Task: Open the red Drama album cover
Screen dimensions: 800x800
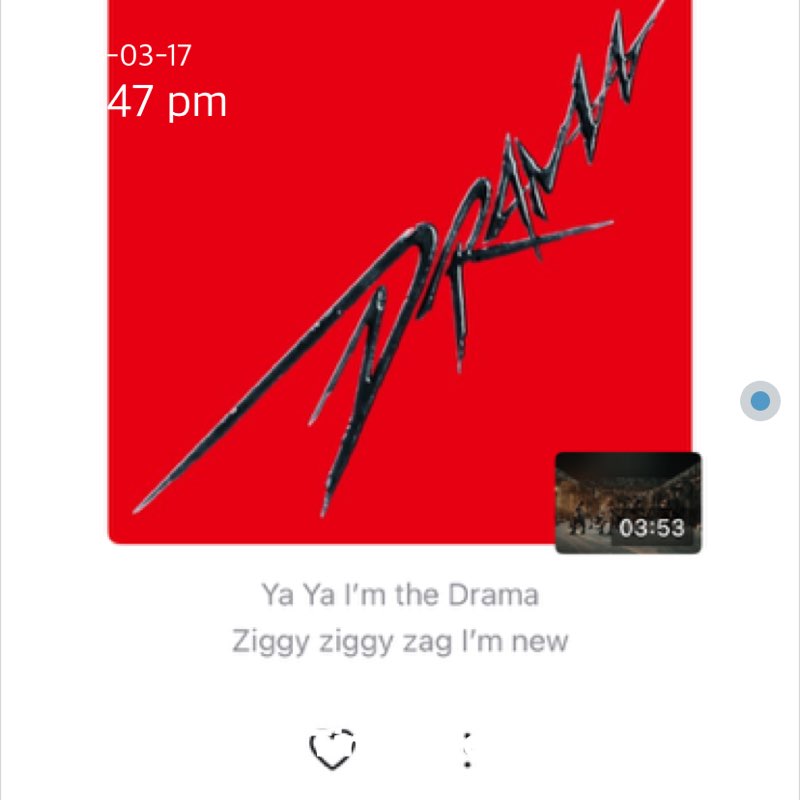Action: tap(380, 280)
